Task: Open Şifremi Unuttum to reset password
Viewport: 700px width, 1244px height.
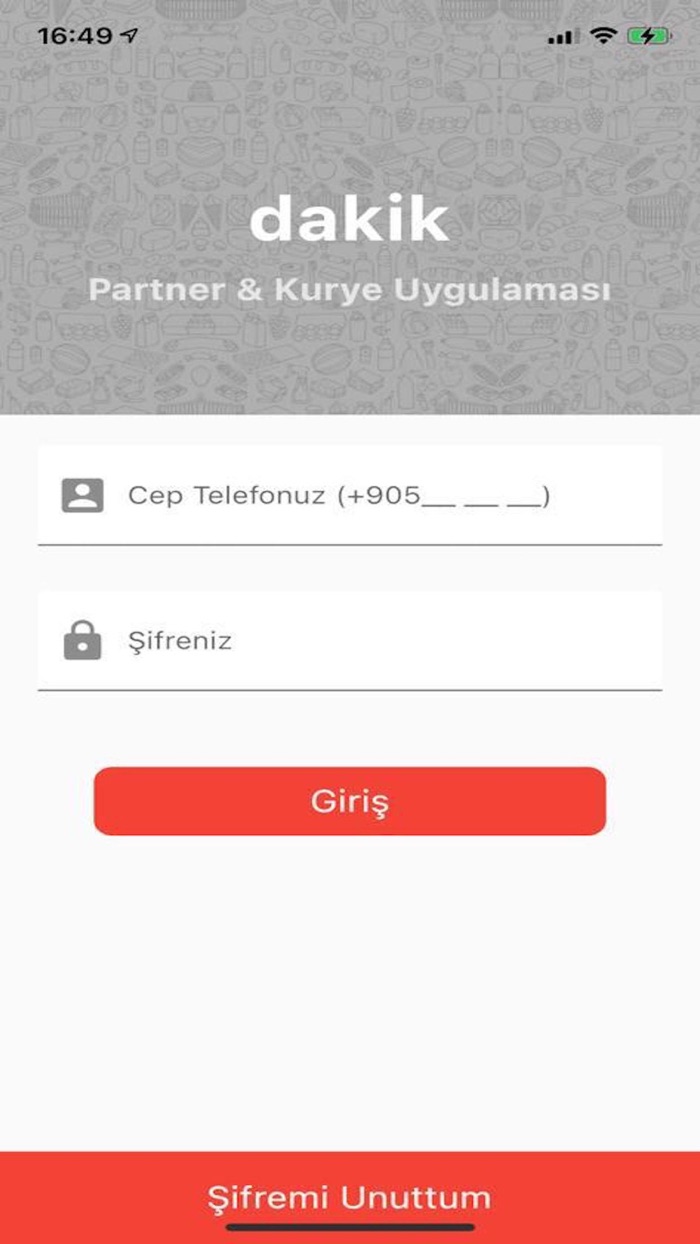Action: (350, 1197)
